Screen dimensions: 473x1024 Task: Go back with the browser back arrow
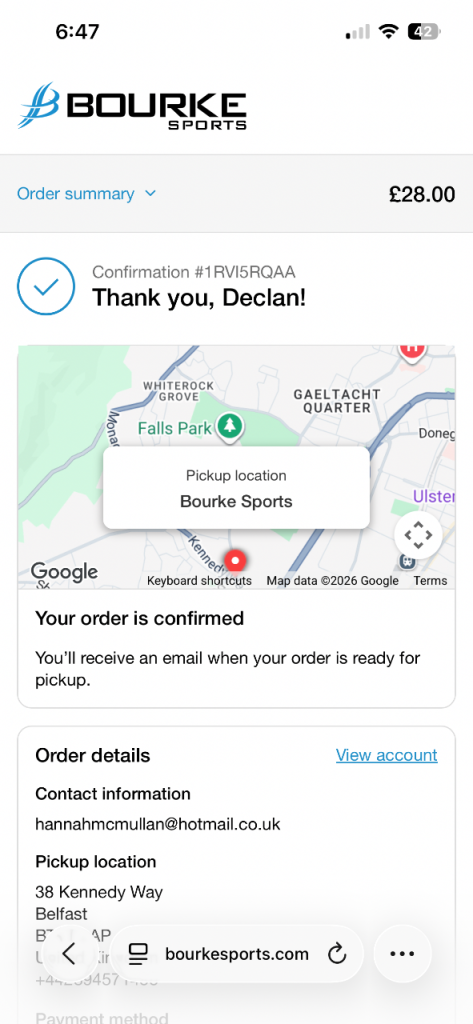coord(70,954)
